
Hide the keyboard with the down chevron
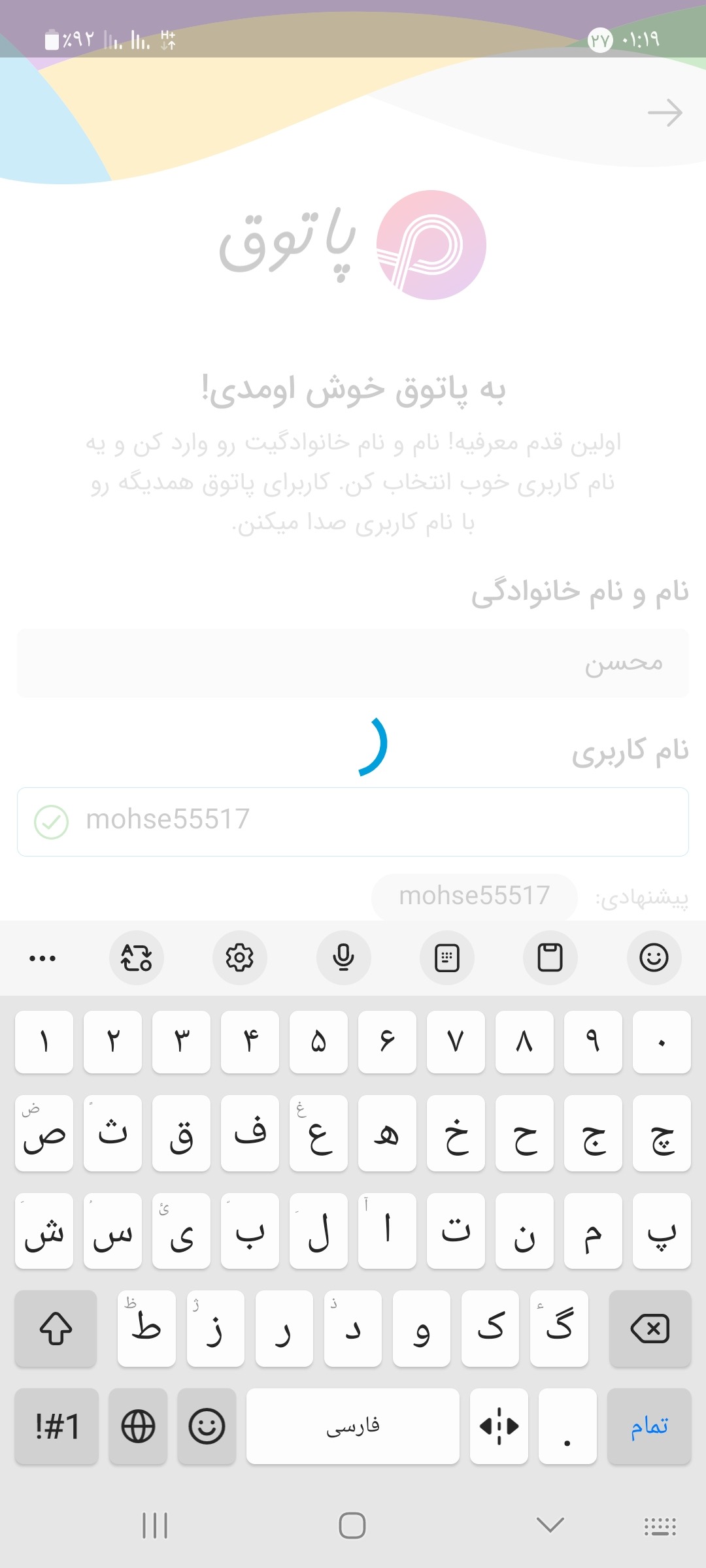[550, 1525]
